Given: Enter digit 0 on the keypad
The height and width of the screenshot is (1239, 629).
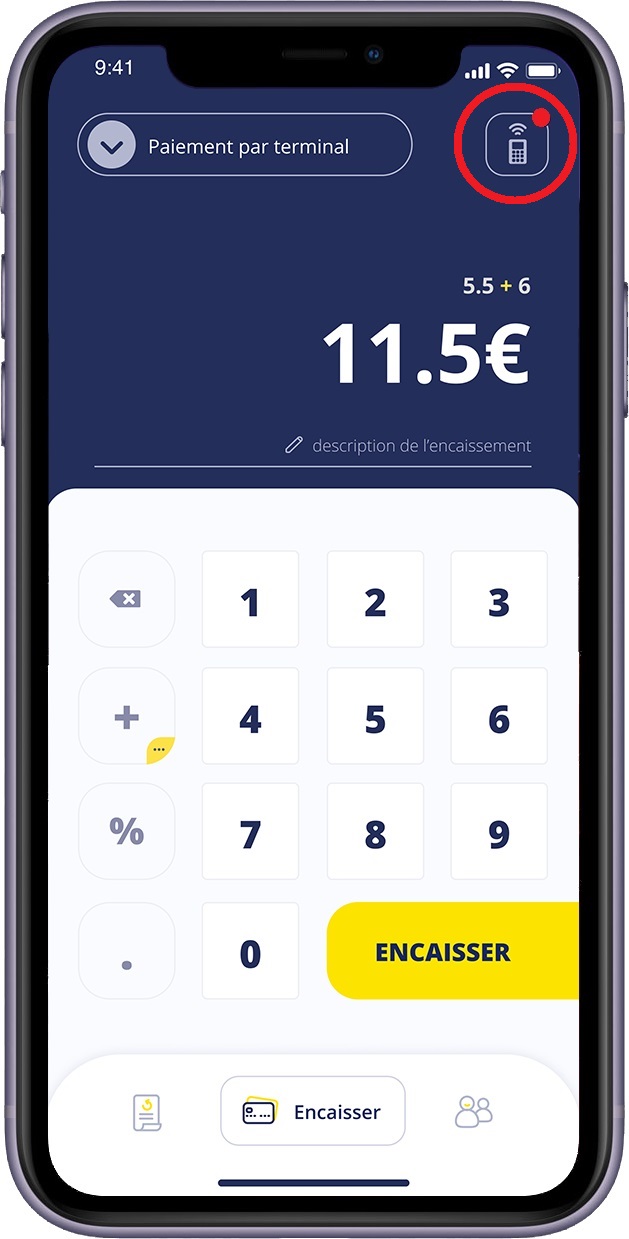Looking at the screenshot, I should point(250,951).
